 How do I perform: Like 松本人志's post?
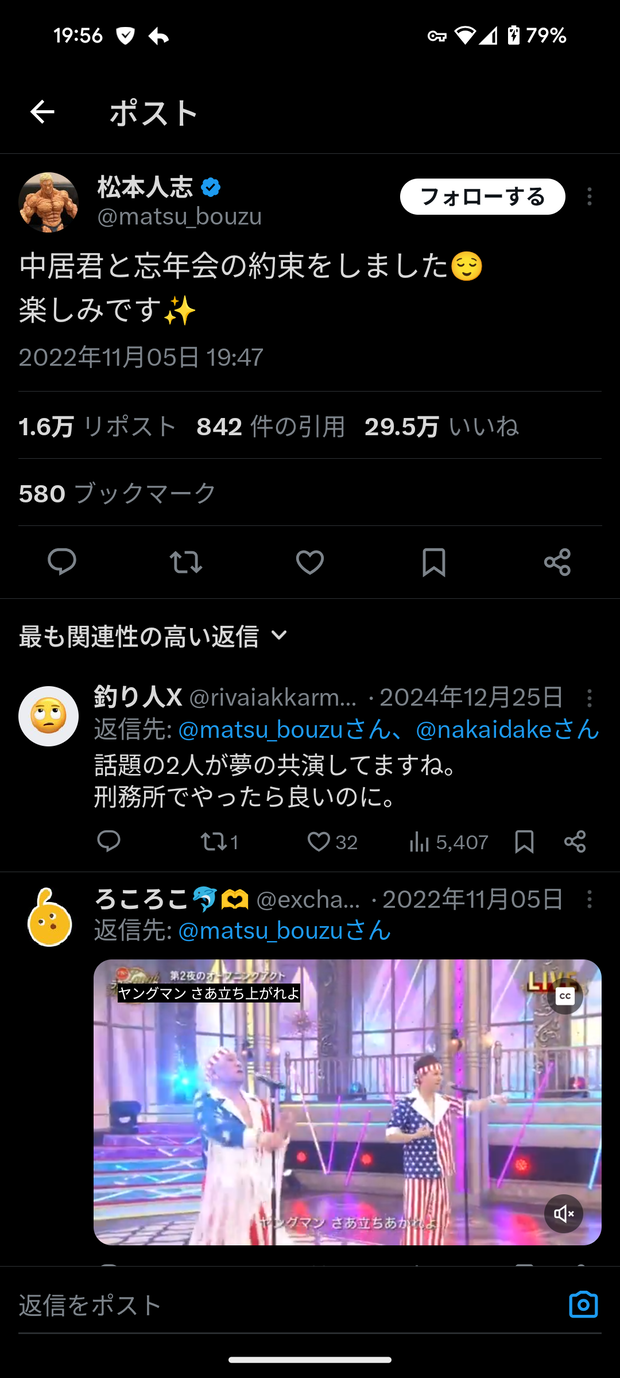(x=310, y=562)
